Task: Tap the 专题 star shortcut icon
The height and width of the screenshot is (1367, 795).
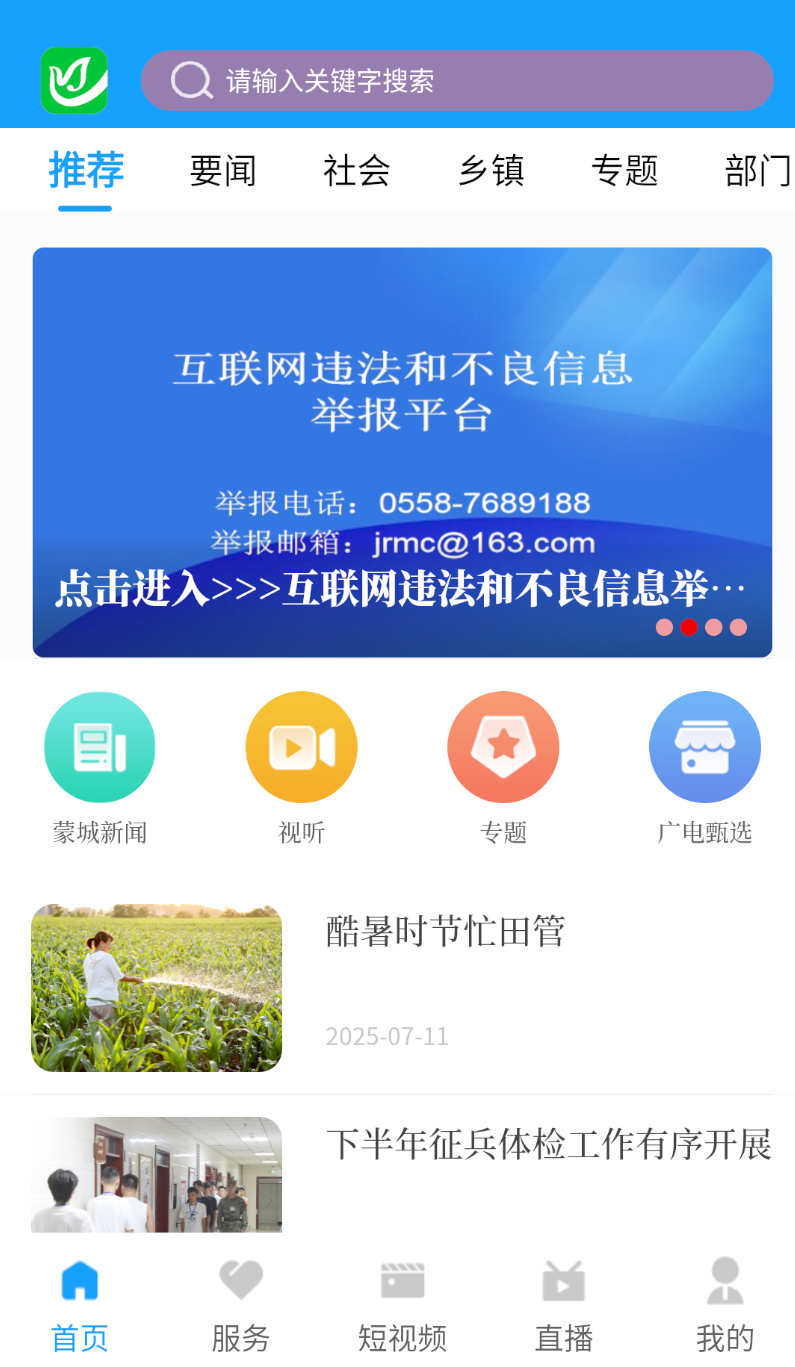Action: [503, 748]
